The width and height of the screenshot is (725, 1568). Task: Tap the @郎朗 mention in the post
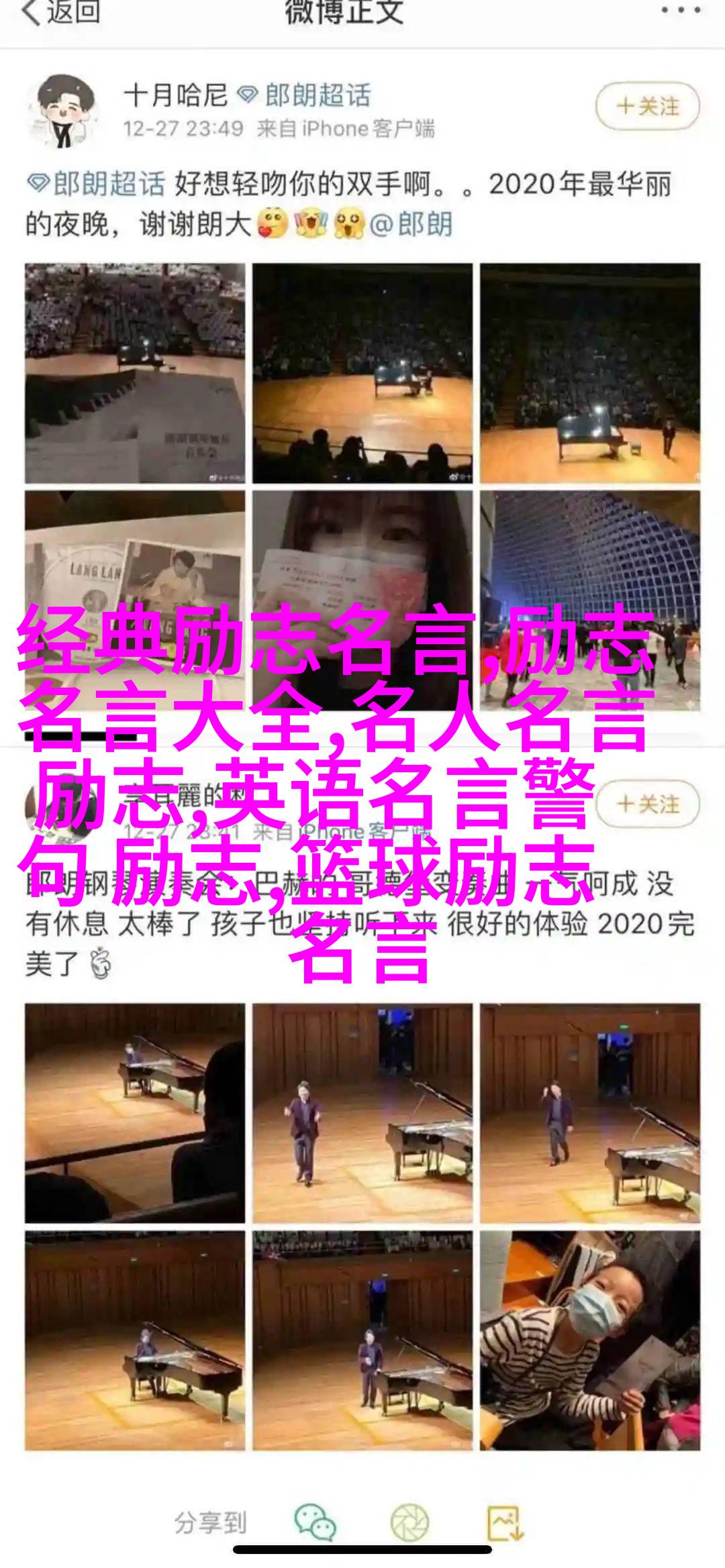click(x=412, y=225)
